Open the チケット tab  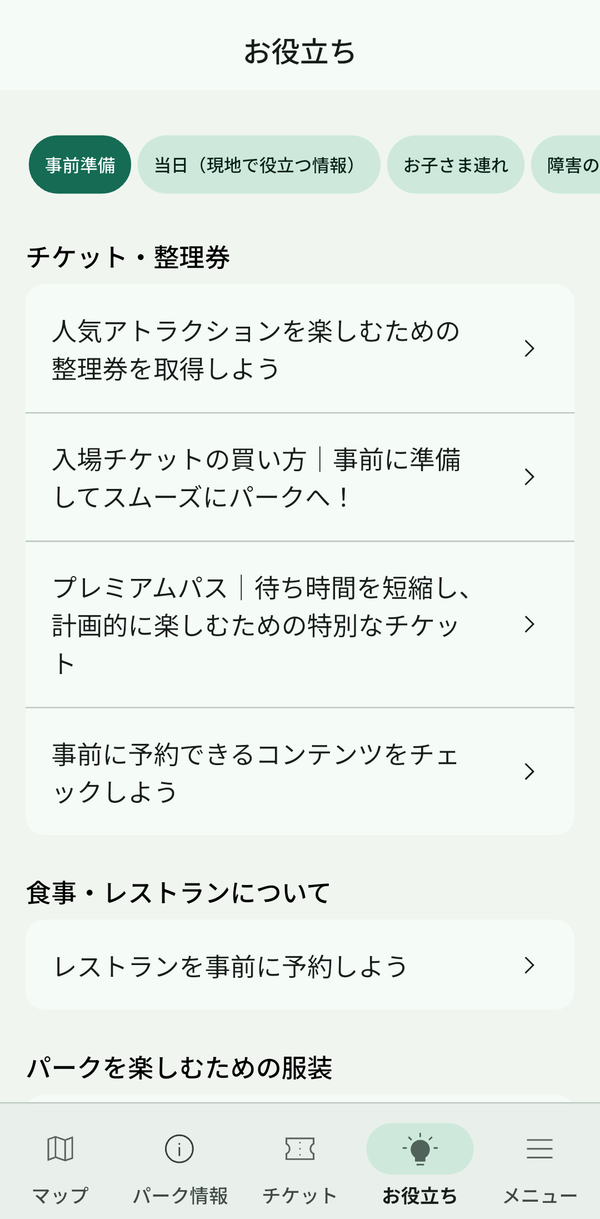pyautogui.click(x=300, y=1166)
